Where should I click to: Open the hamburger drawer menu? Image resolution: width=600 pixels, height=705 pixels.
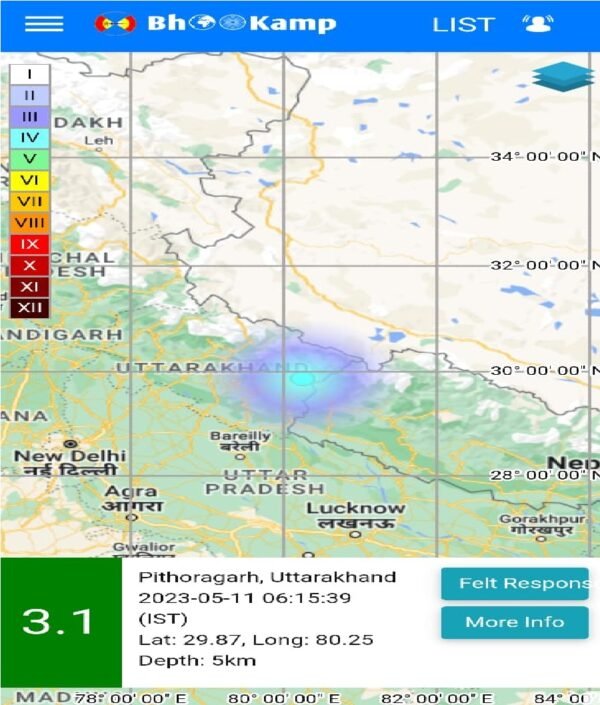[x=43, y=24]
